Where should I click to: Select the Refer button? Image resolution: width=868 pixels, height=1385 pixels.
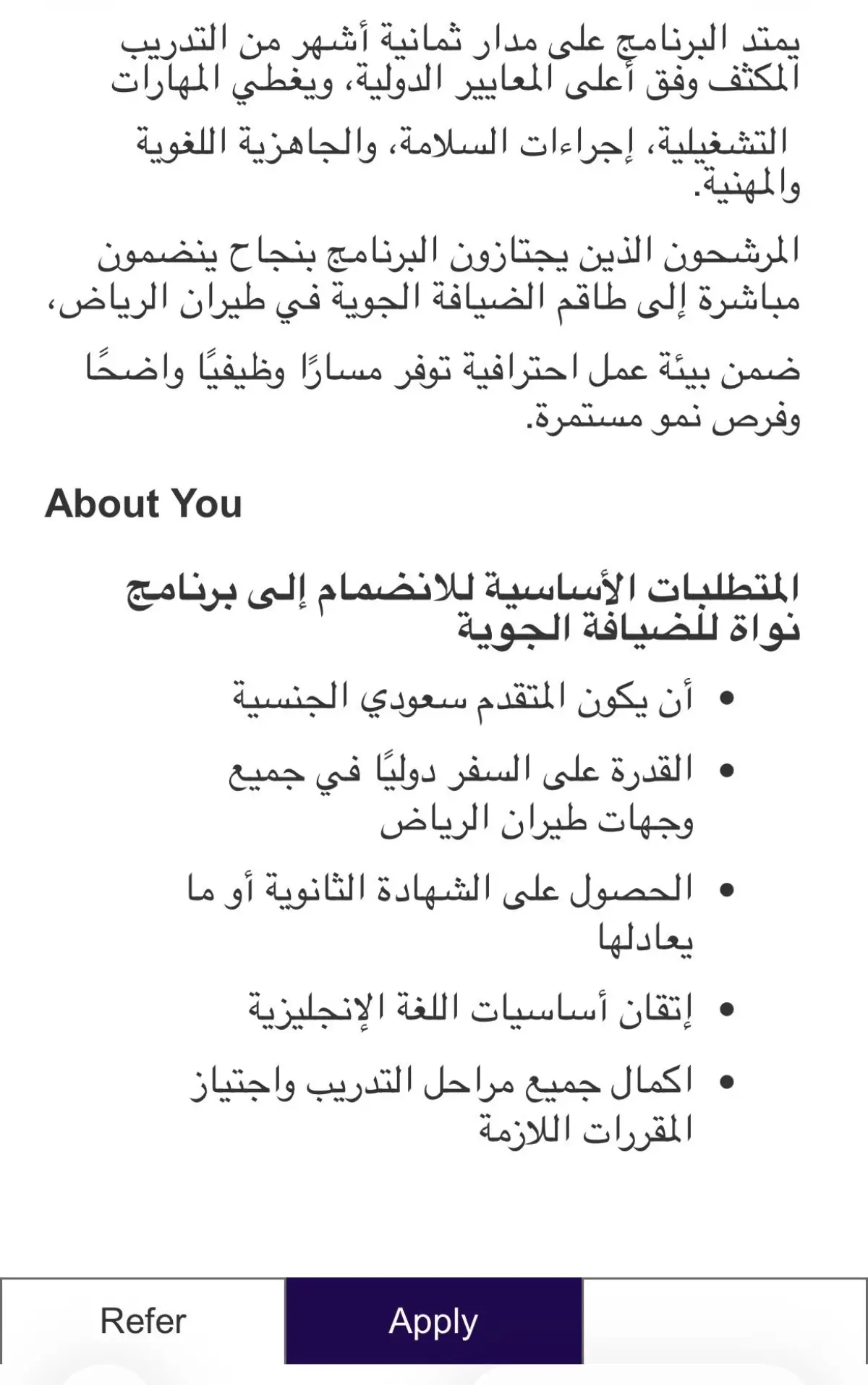click(143, 1321)
